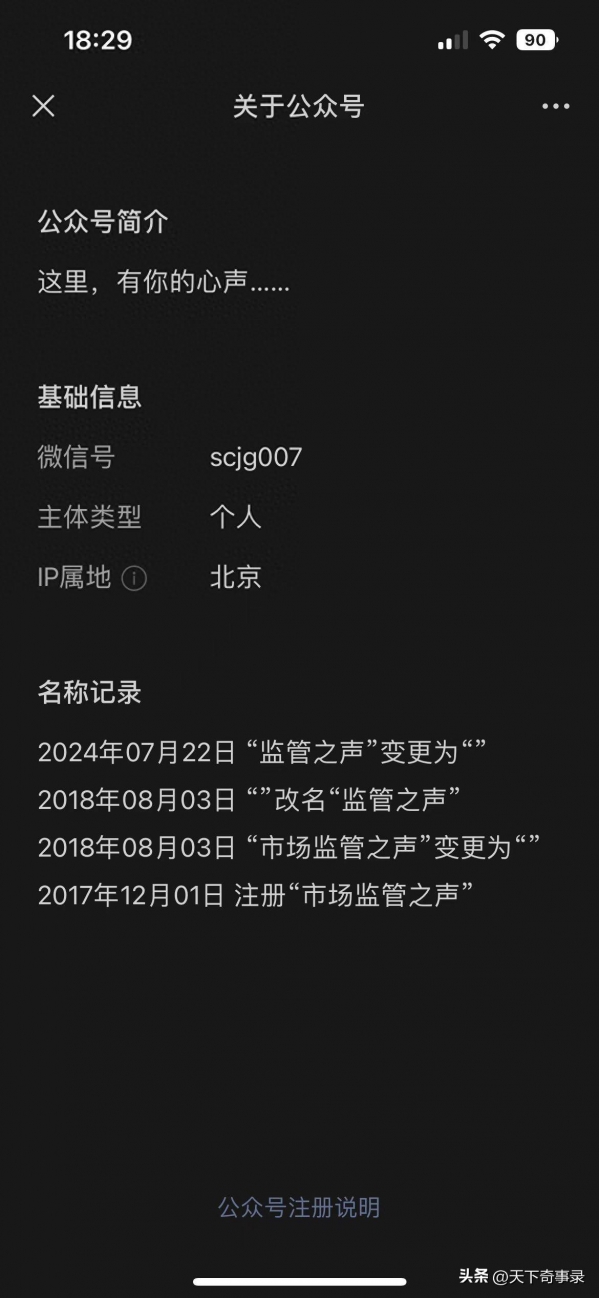Tap the info icon next to IP属地
600x1298 pixels.
[x=134, y=578]
